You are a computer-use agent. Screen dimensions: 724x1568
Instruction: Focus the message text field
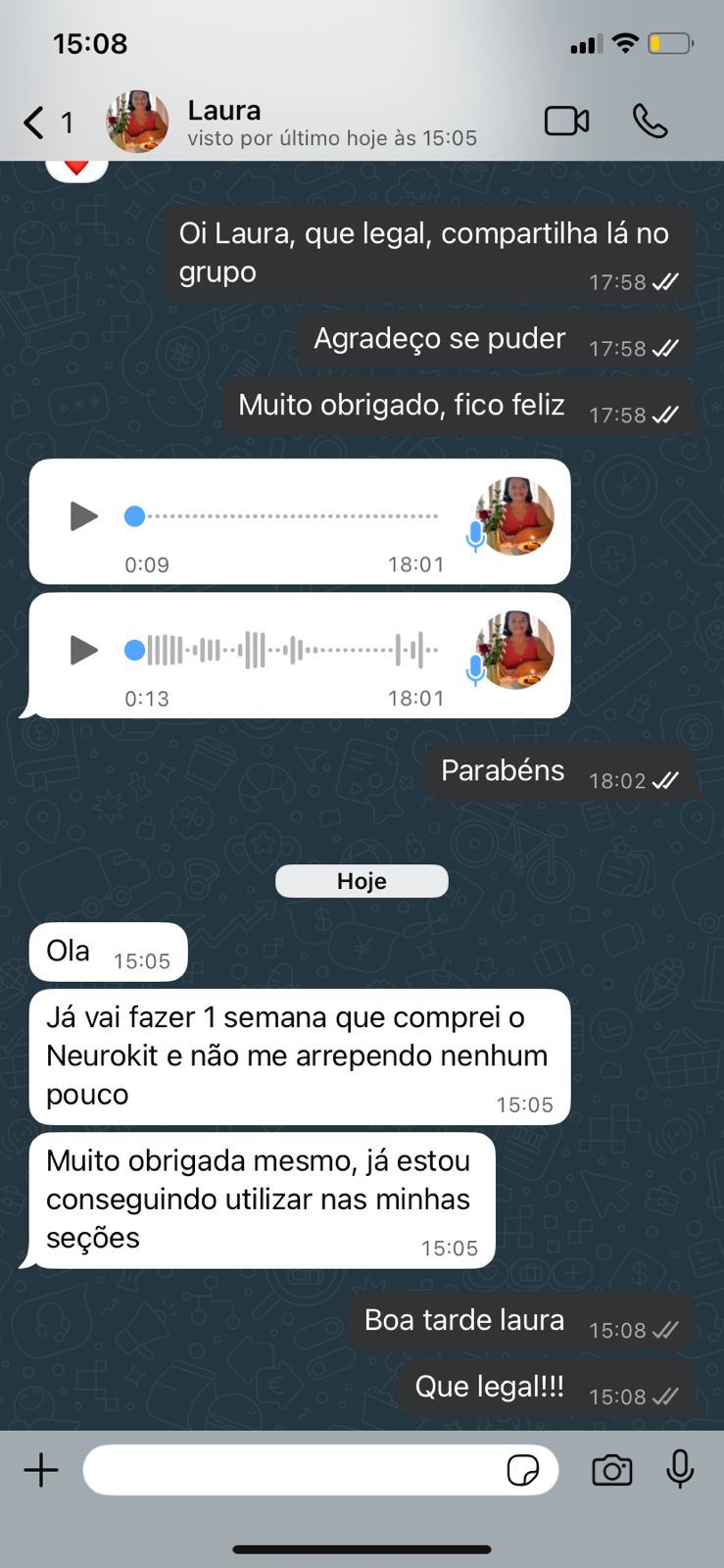point(294,1470)
